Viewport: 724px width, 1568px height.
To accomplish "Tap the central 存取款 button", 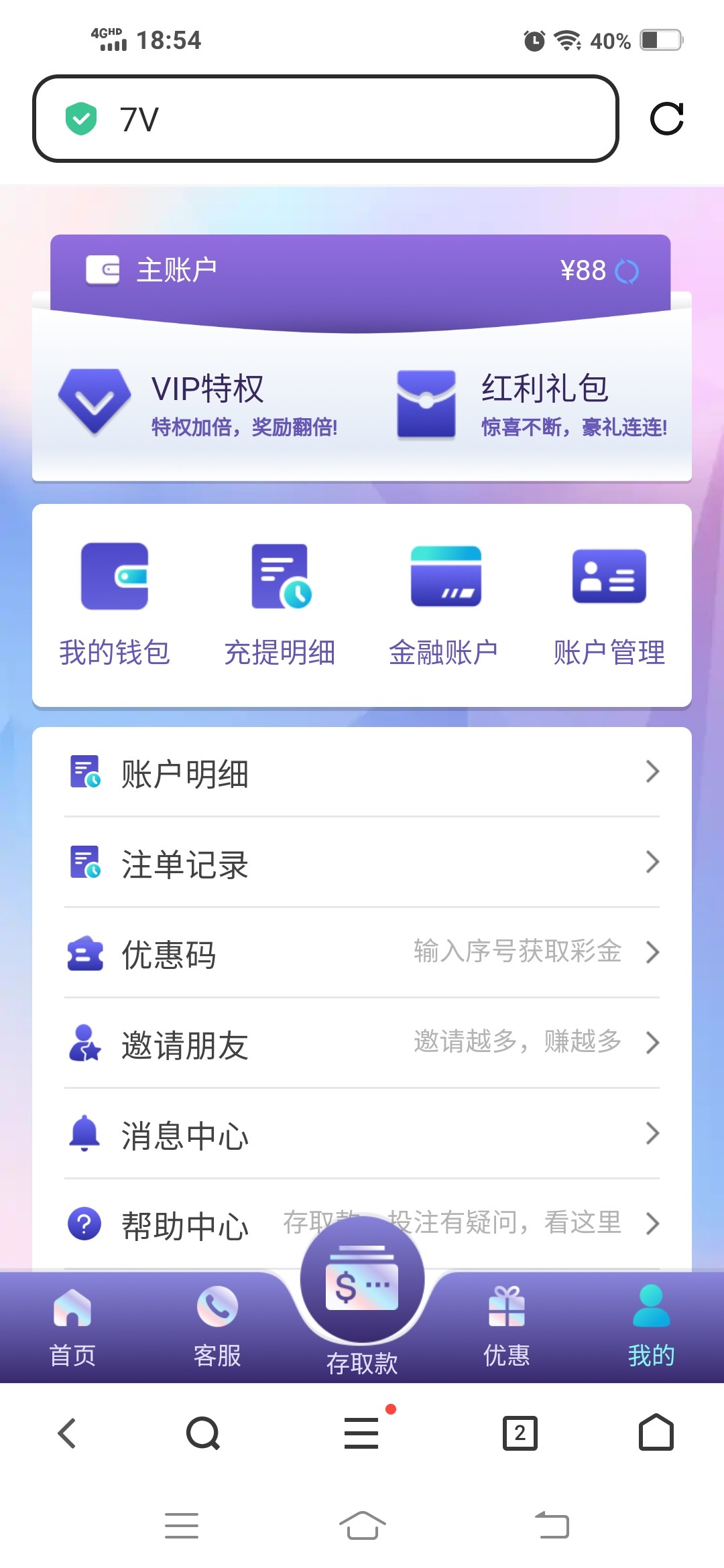I will tap(362, 1295).
